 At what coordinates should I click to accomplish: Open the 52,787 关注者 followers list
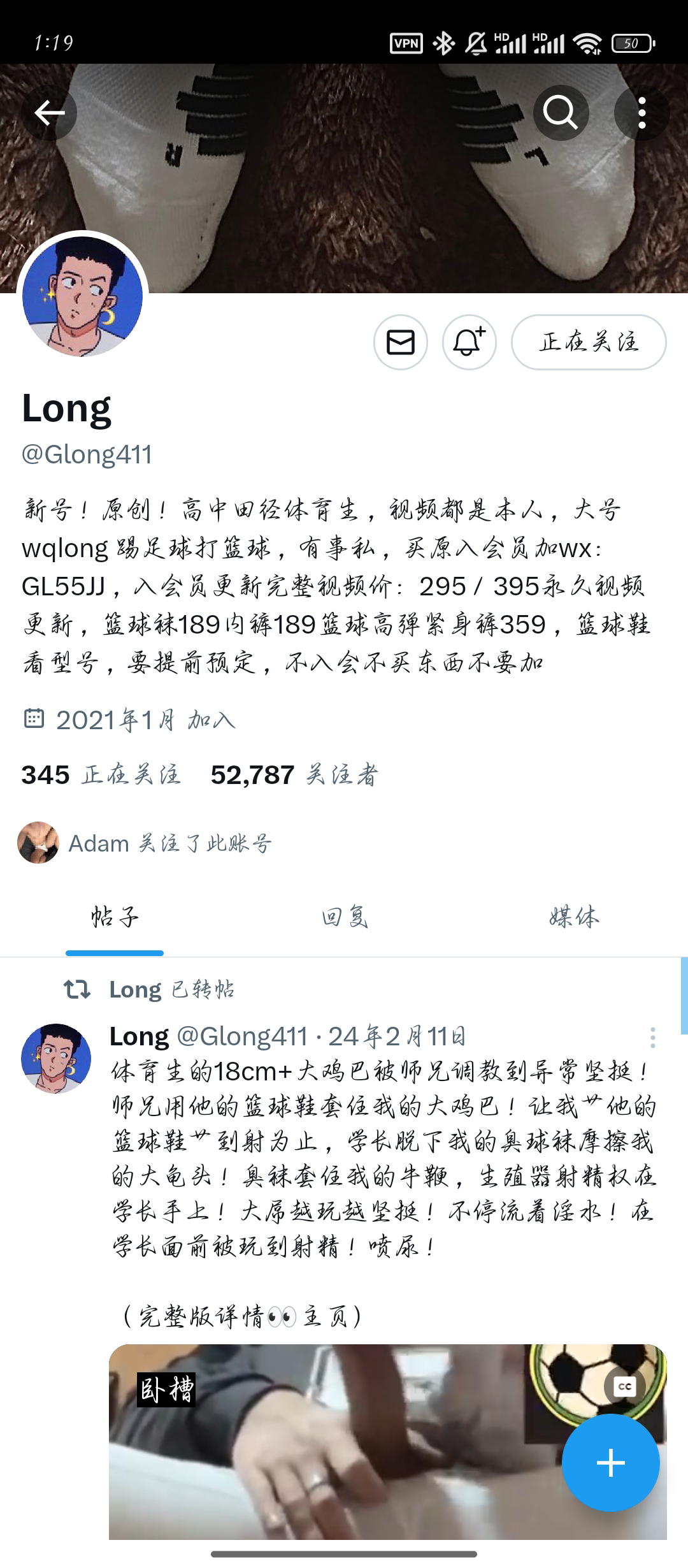click(294, 775)
